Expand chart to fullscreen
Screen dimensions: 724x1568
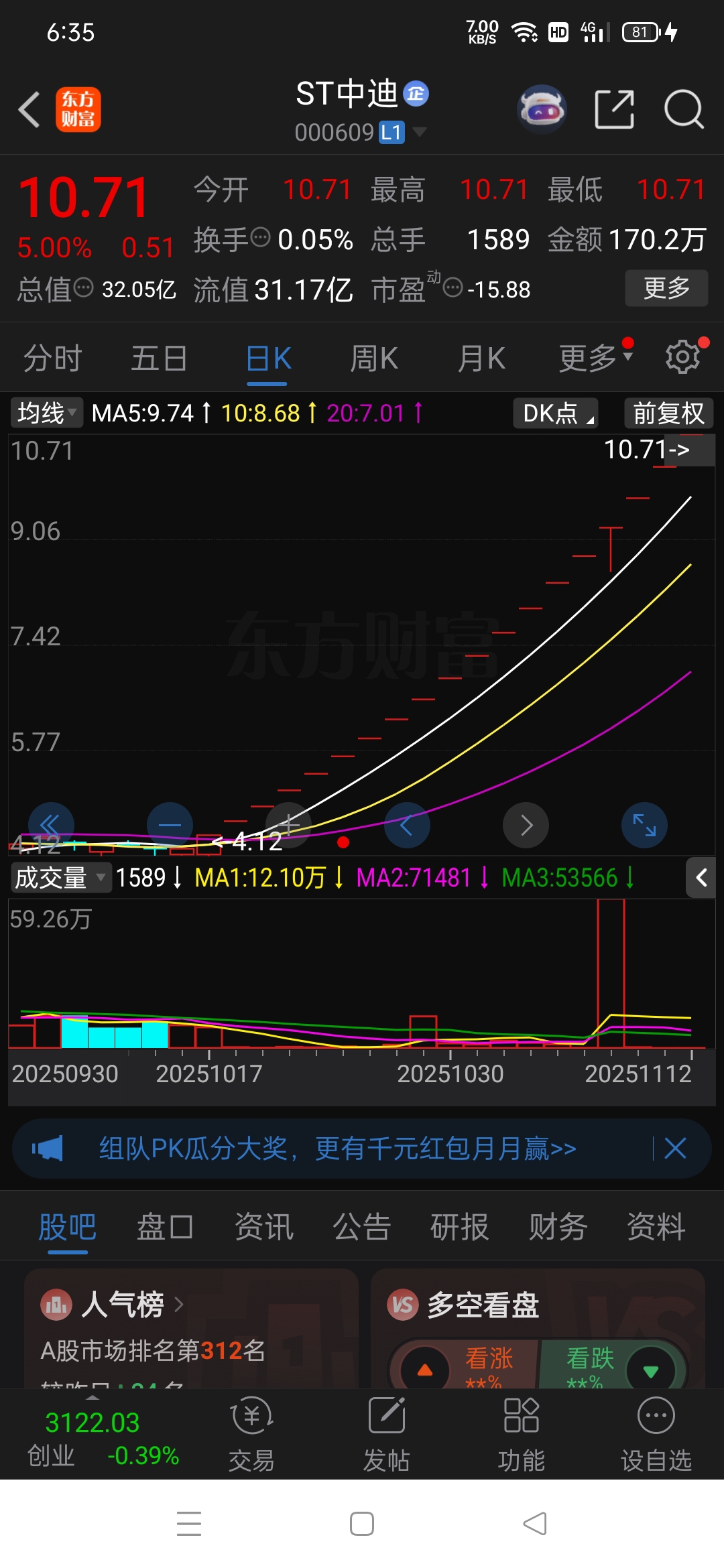[644, 825]
